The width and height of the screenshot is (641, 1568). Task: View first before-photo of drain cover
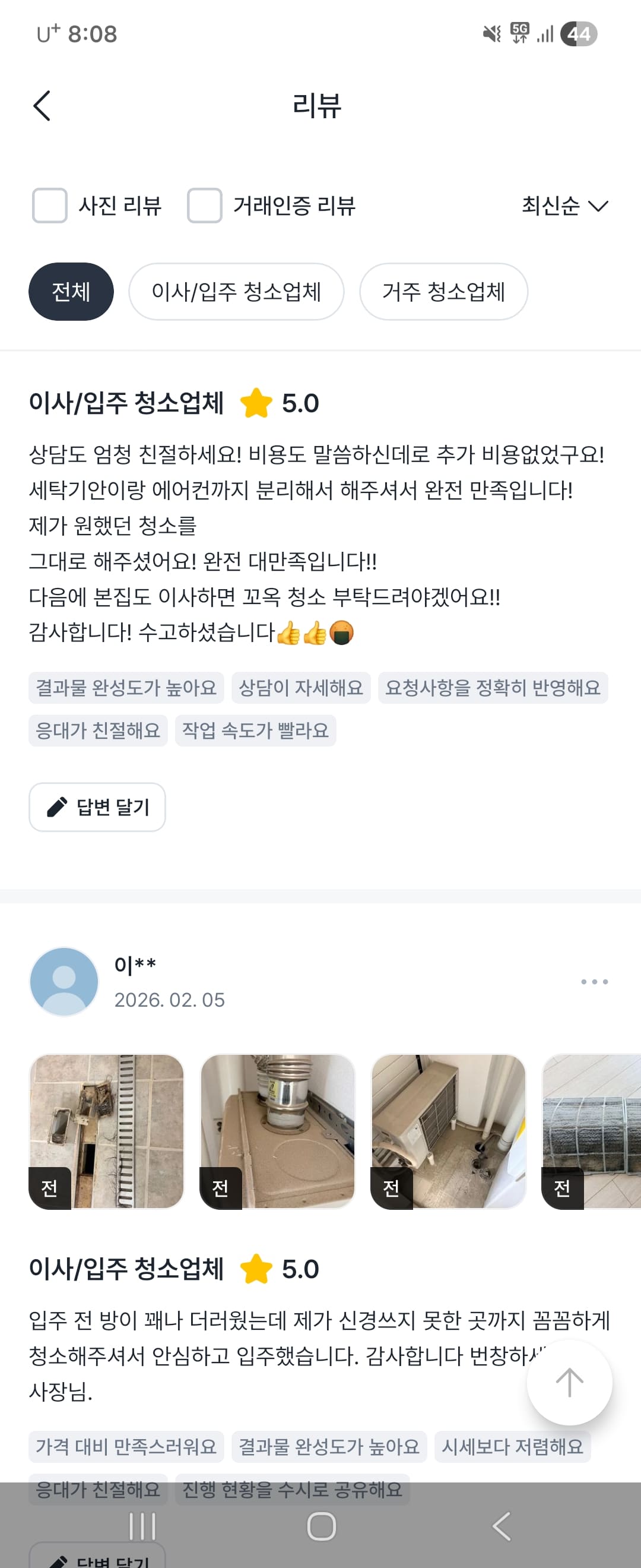click(106, 1131)
